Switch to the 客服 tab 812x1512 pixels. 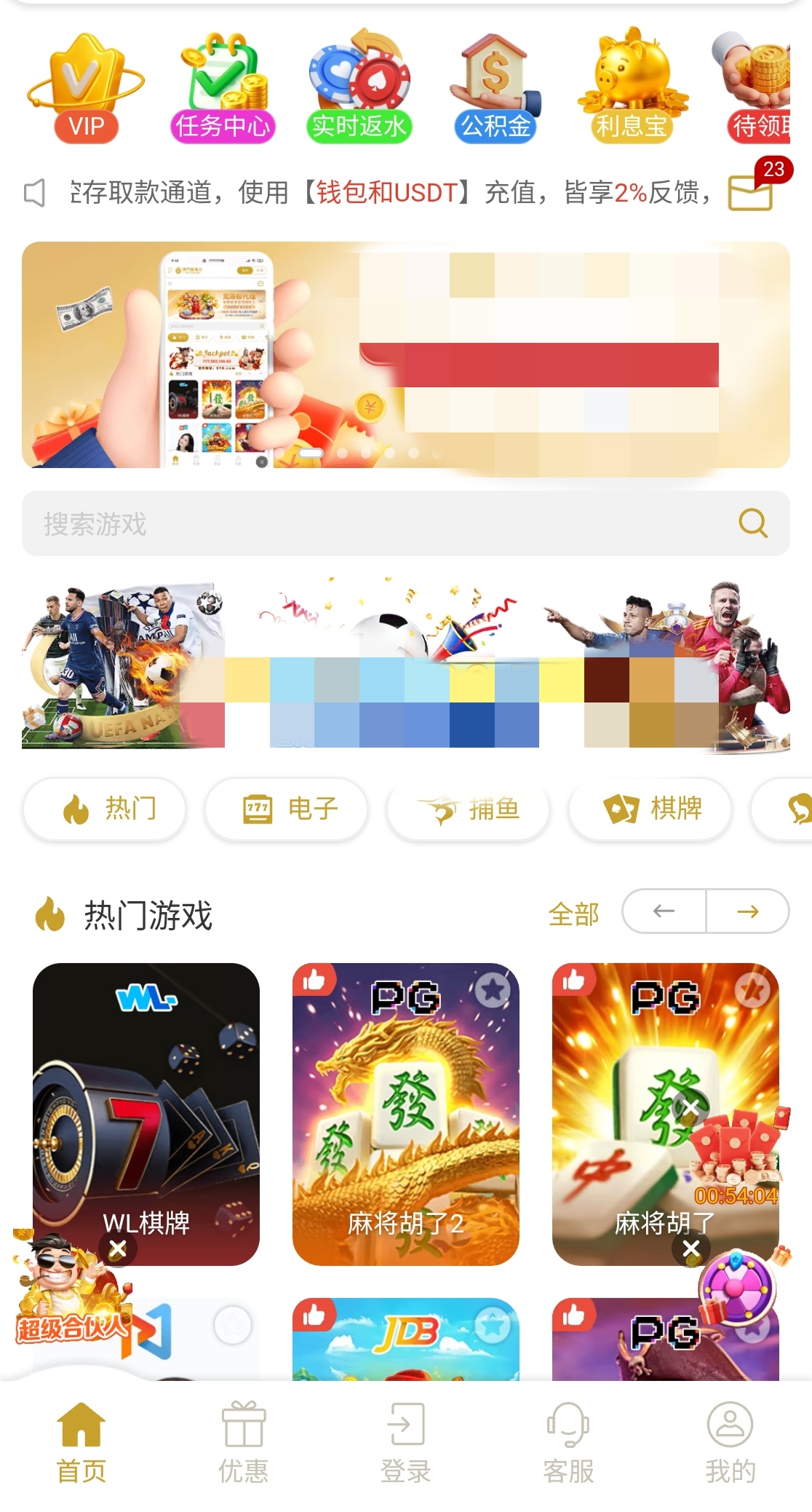pos(568,1442)
